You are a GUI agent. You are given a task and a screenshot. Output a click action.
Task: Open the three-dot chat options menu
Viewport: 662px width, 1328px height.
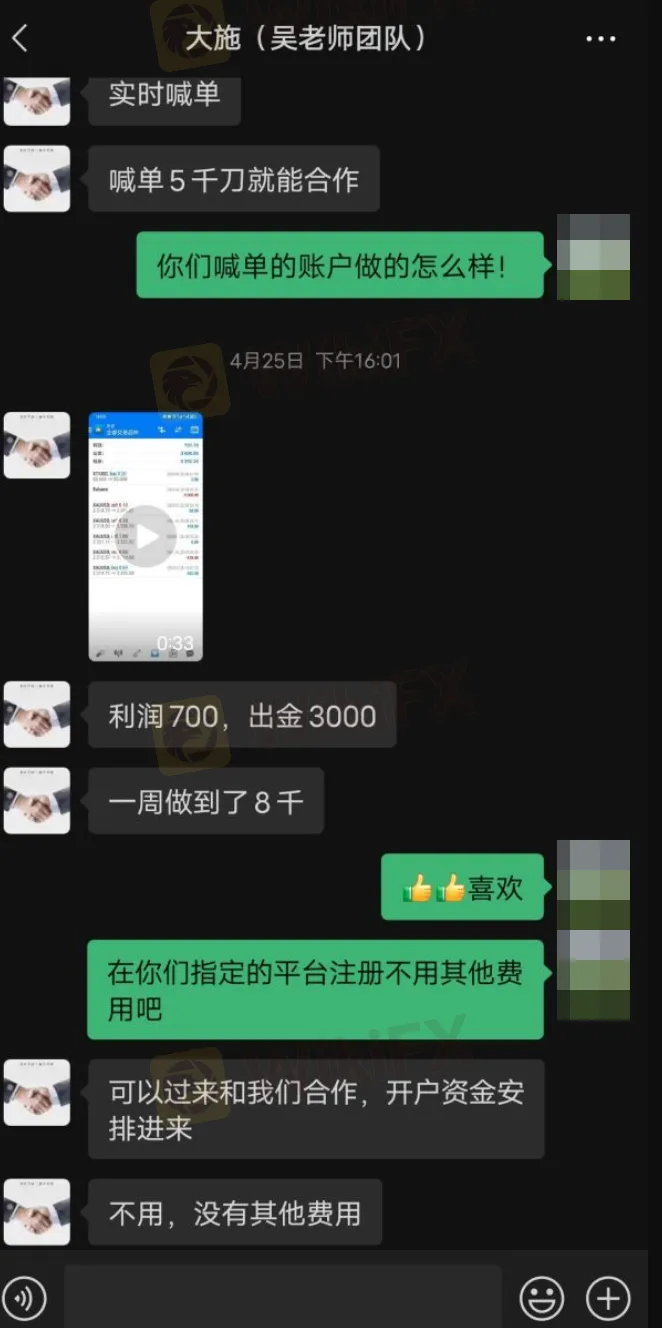click(x=600, y=39)
